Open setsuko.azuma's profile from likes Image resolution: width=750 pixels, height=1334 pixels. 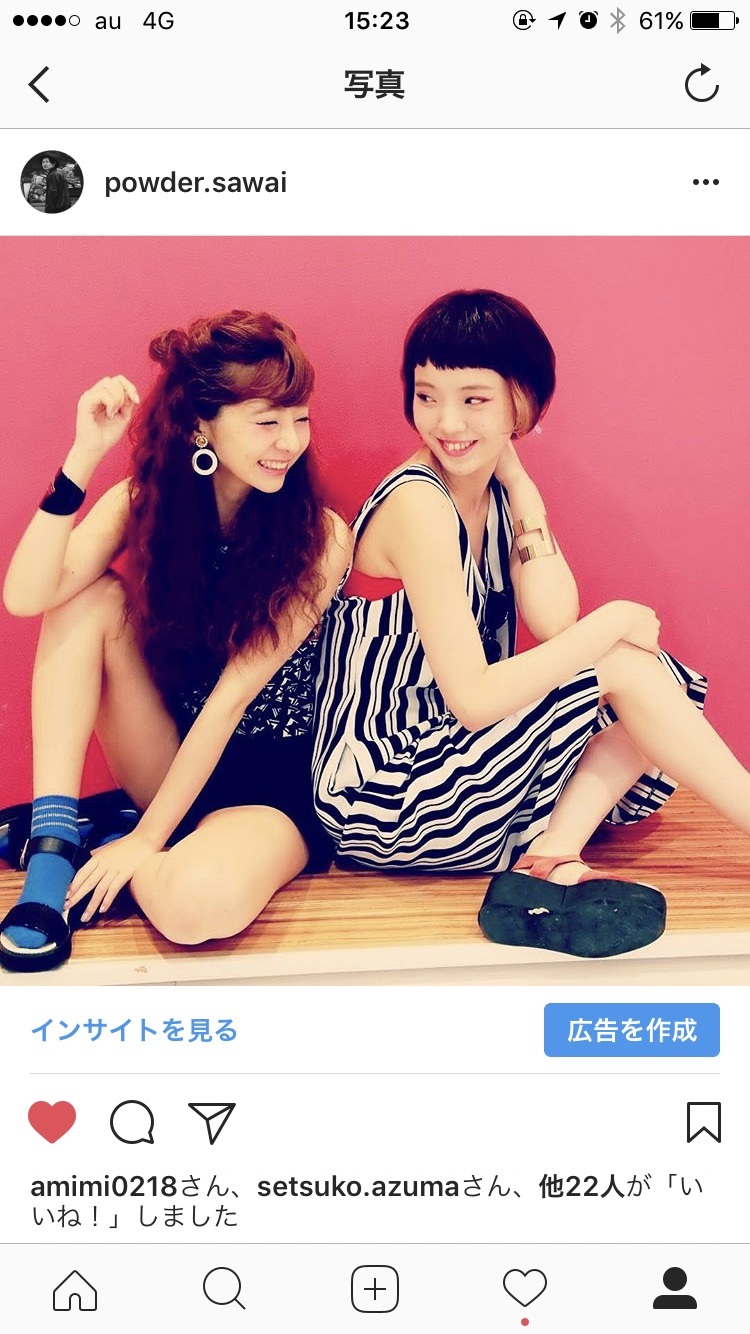click(x=358, y=1187)
